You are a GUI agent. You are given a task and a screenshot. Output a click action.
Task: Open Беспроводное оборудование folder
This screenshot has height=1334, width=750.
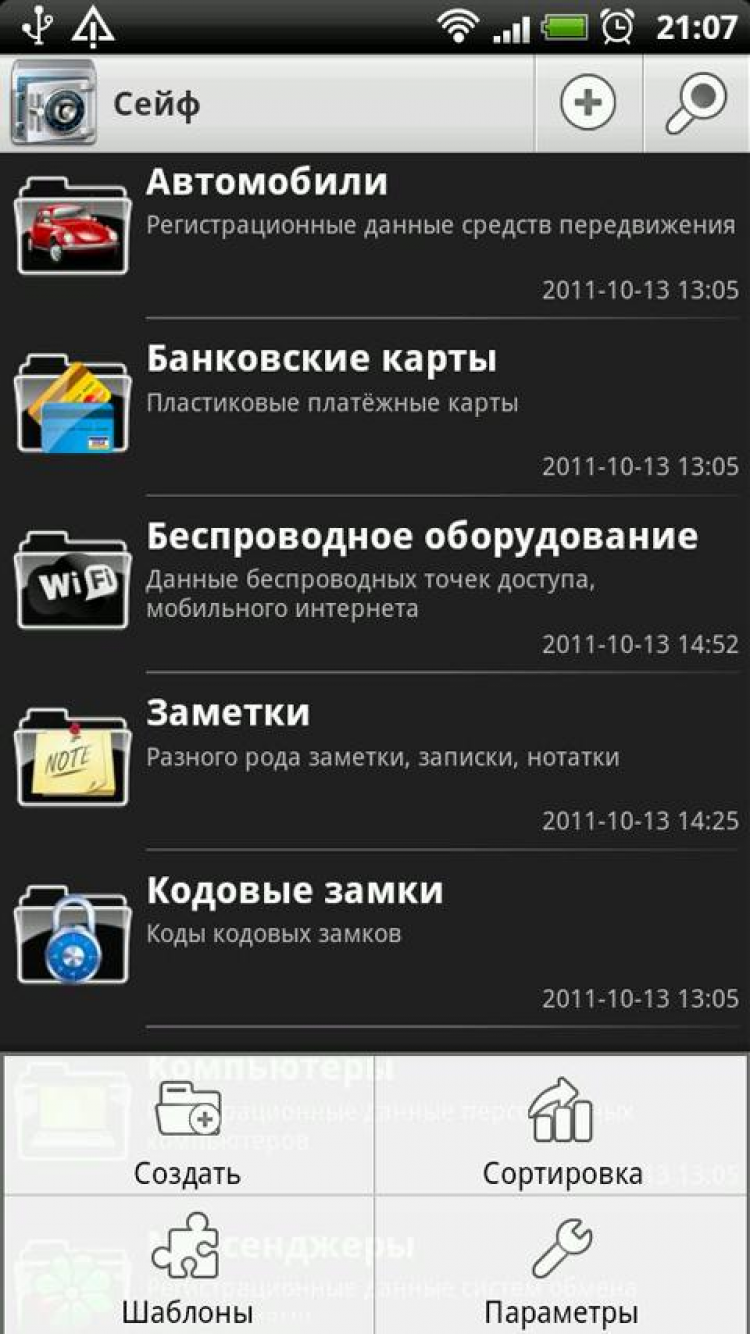click(375, 584)
